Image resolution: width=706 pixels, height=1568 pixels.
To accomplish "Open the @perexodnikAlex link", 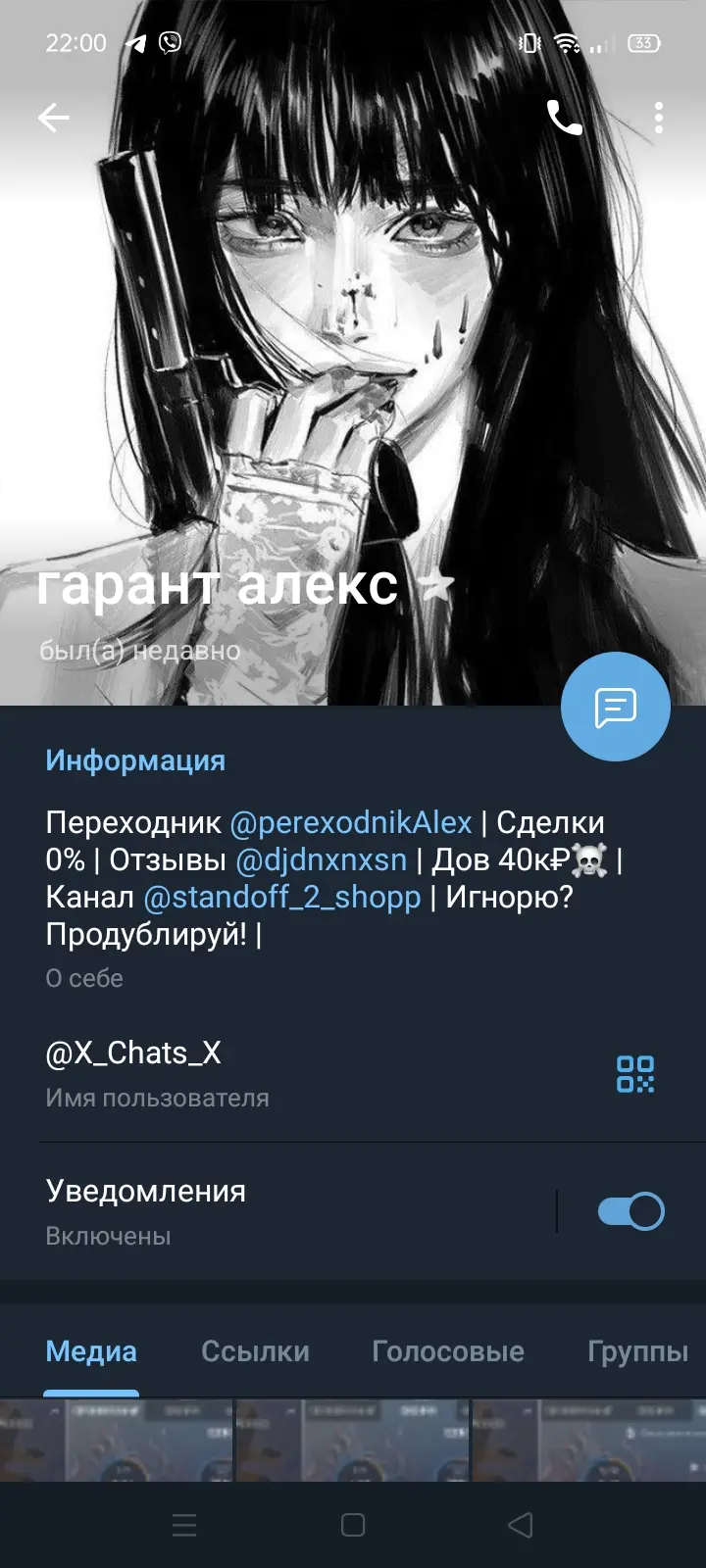I will (350, 822).
